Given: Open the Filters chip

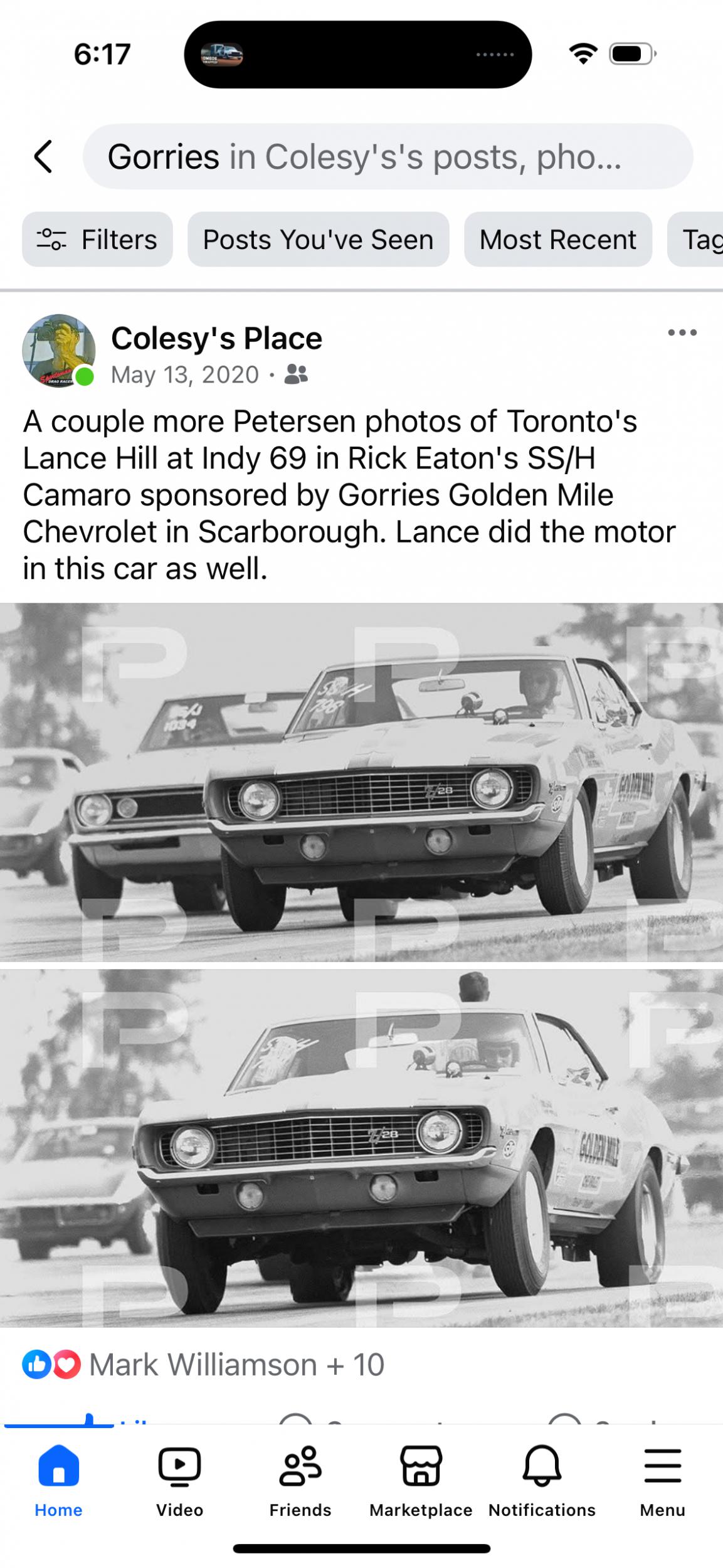Looking at the screenshot, I should pos(97,240).
